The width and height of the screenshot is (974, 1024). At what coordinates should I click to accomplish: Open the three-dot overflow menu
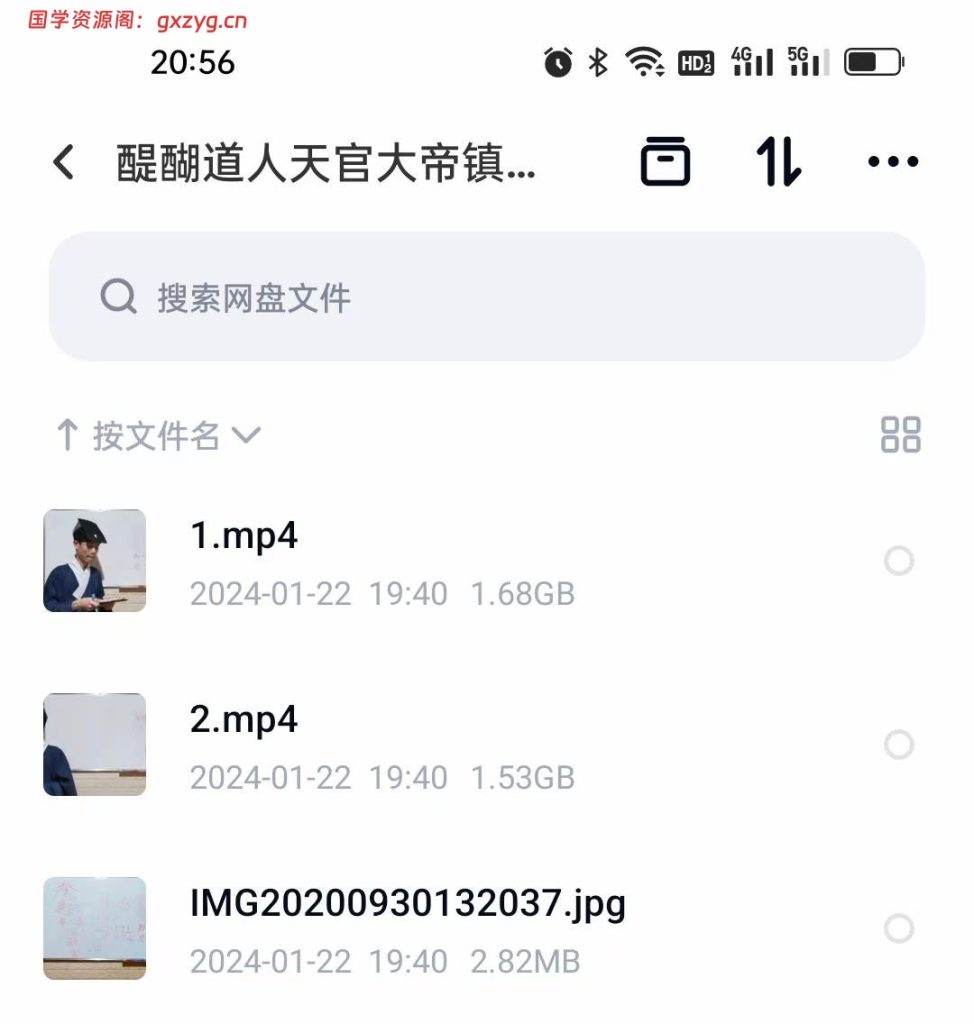click(x=892, y=161)
